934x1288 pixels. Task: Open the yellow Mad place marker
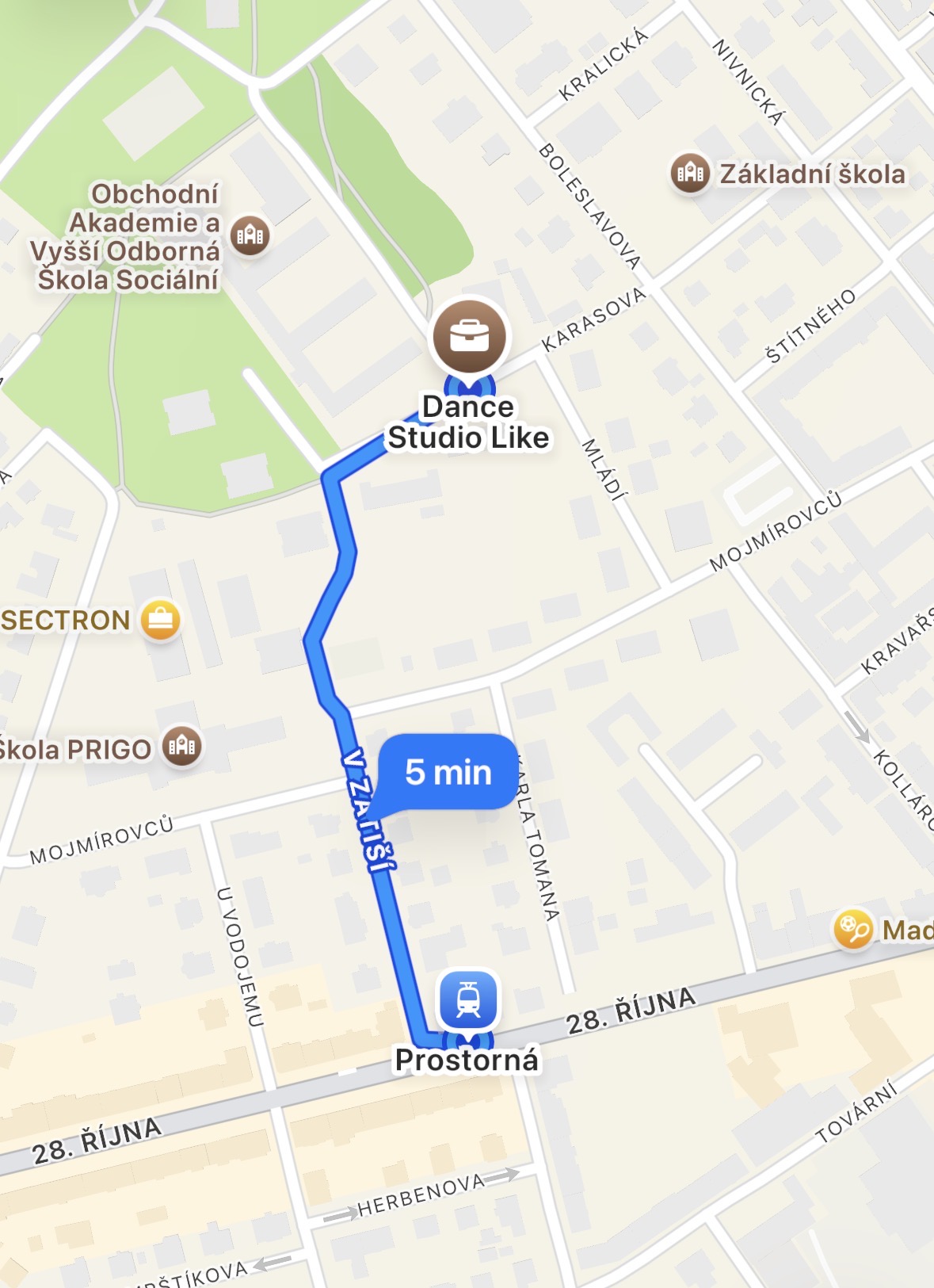point(852,928)
